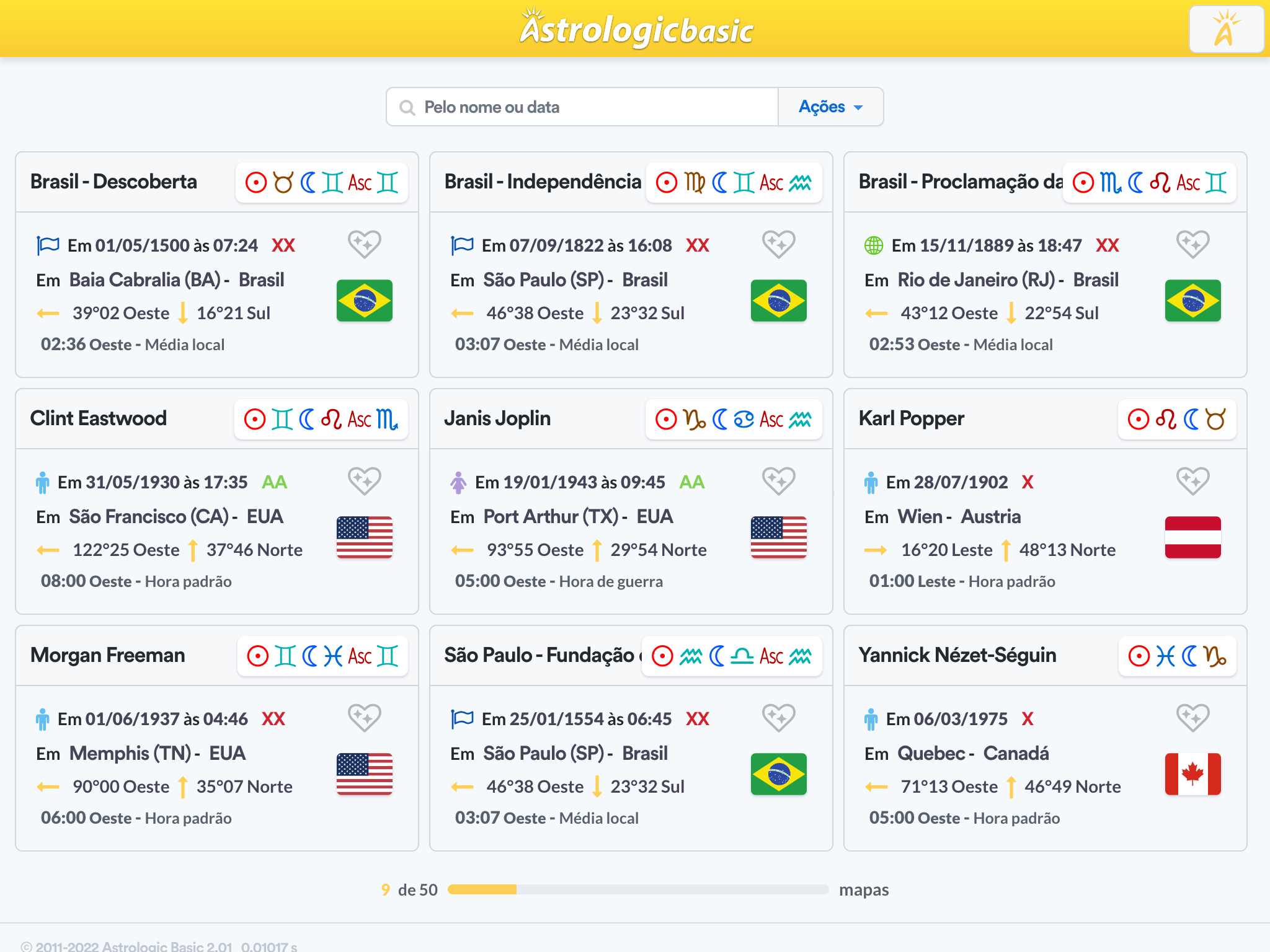Favorite the Brasil - Descoberta chart
1270x952 pixels.
364,244
